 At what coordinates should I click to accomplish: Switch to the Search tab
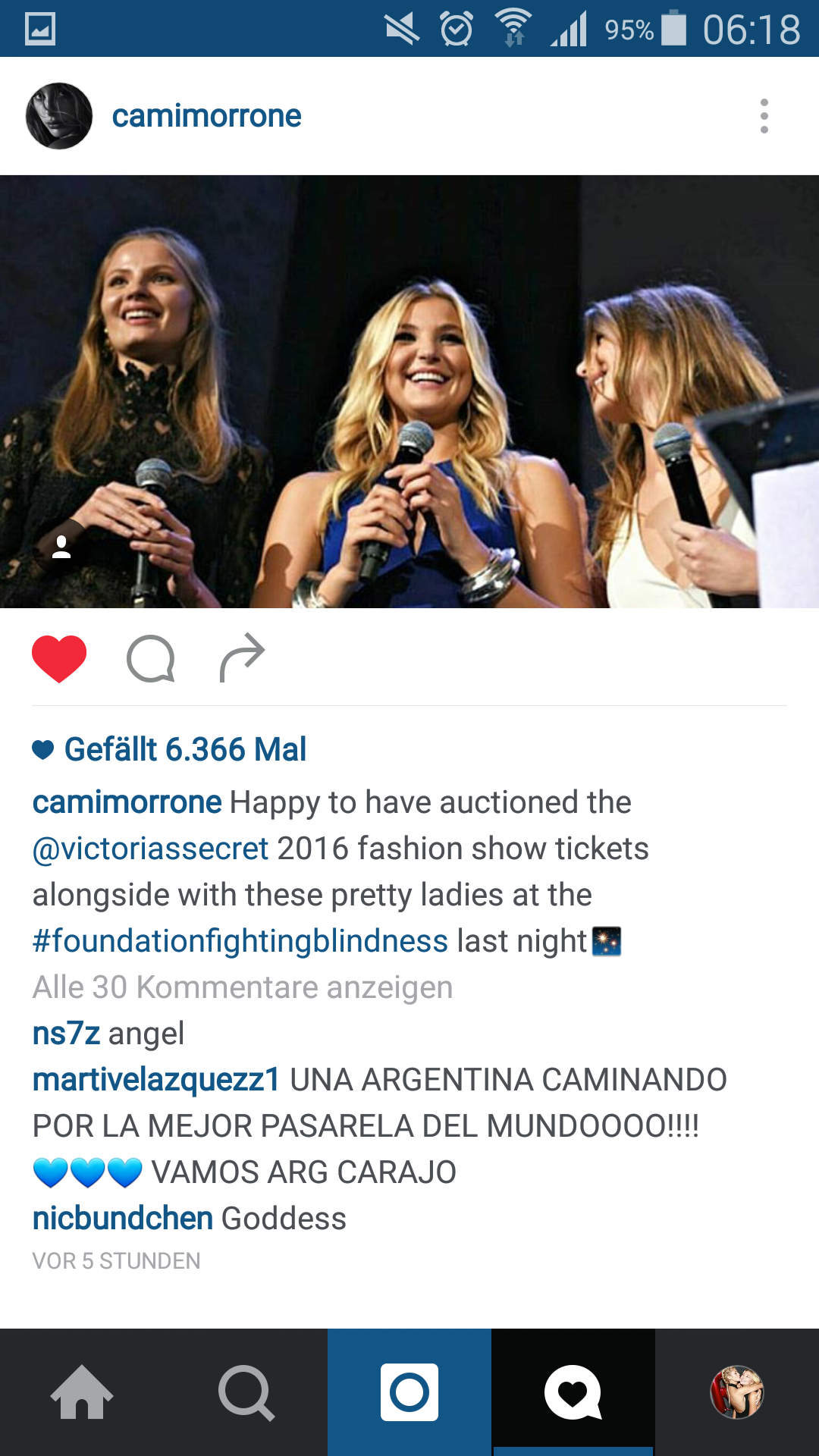246,1392
